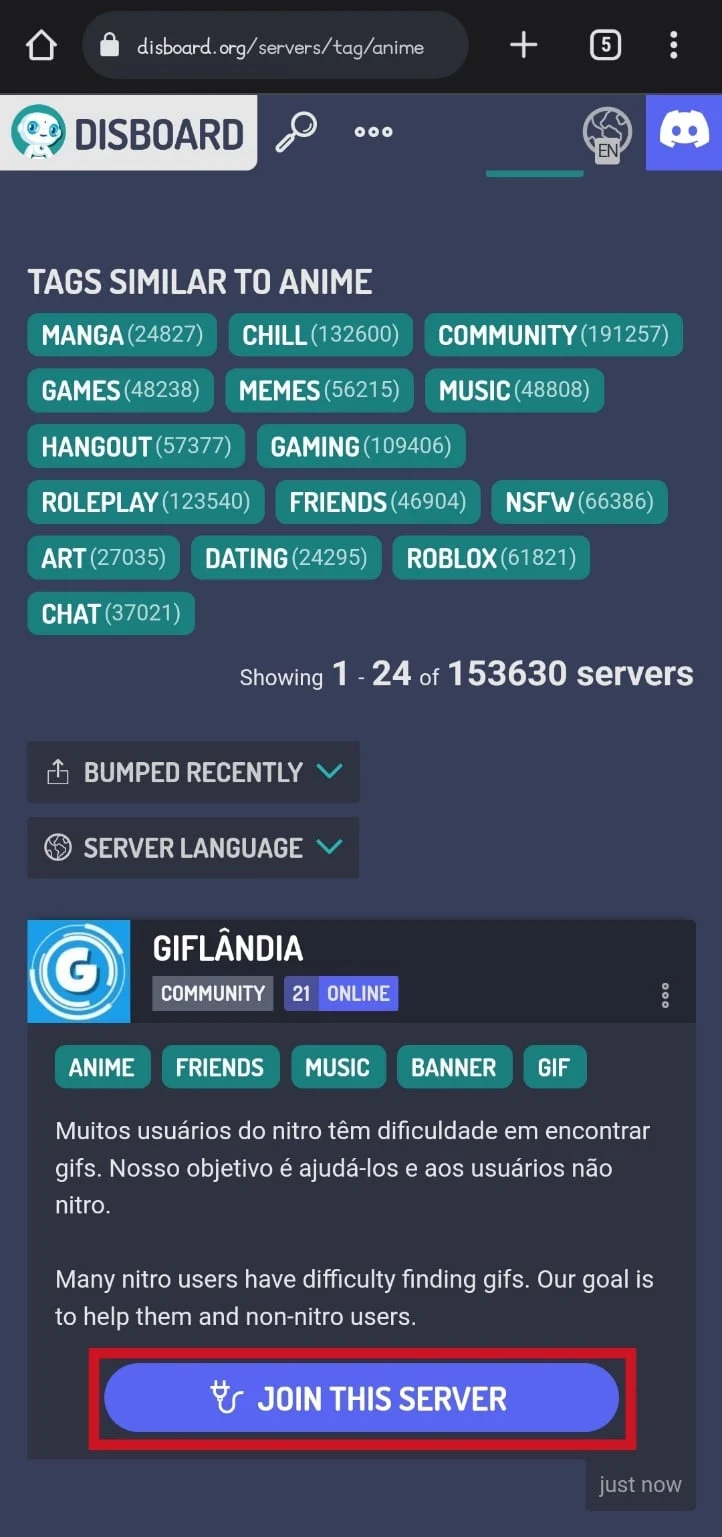
Task: Open Giflândia server overflow options
Action: 665,995
